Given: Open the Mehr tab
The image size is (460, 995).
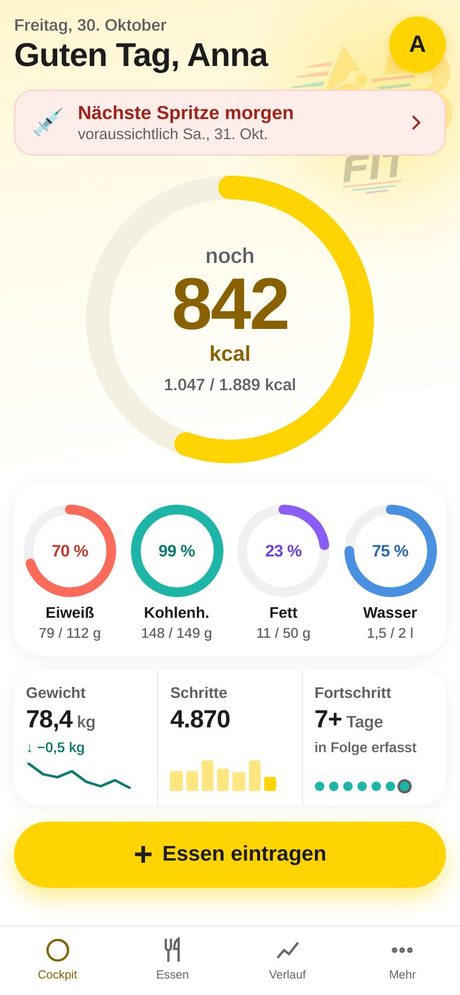Looking at the screenshot, I should (x=402, y=959).
